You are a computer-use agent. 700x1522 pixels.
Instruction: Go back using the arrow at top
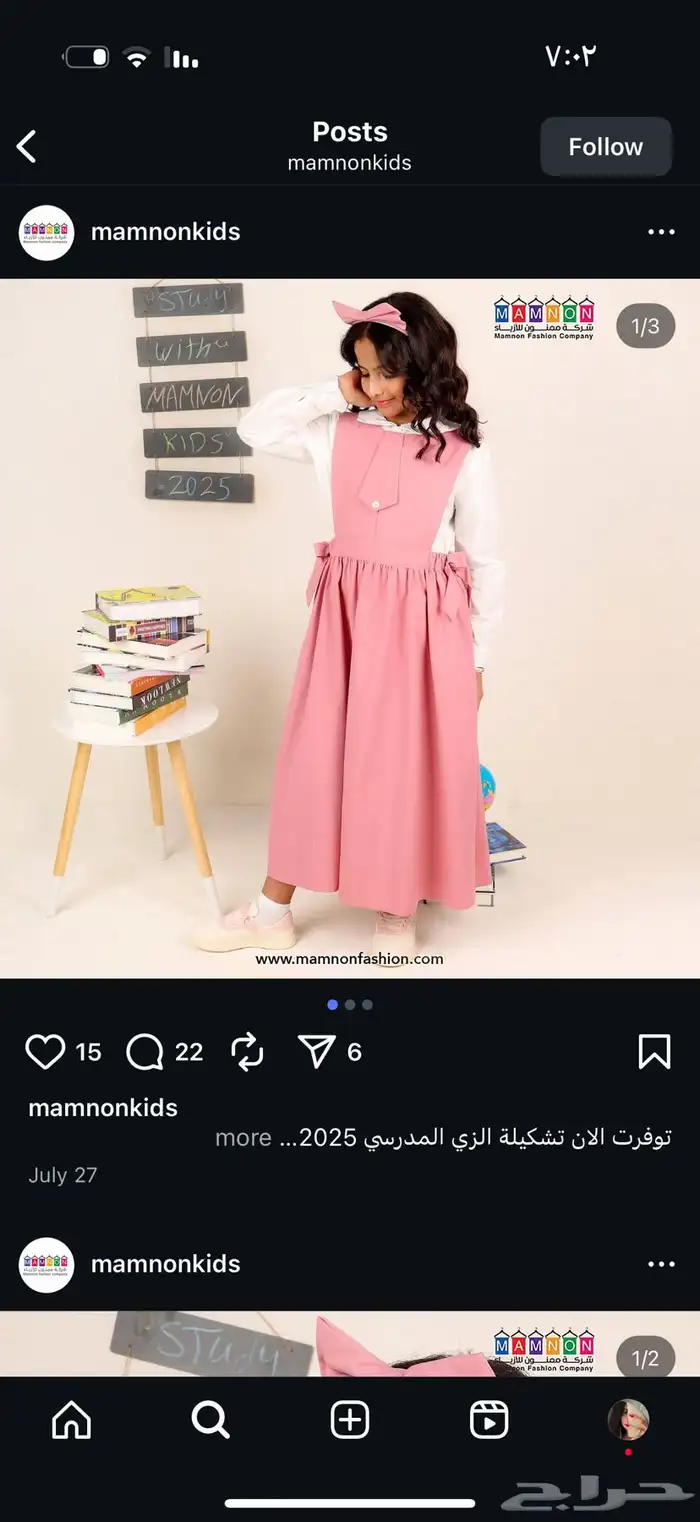pyautogui.click(x=27, y=147)
